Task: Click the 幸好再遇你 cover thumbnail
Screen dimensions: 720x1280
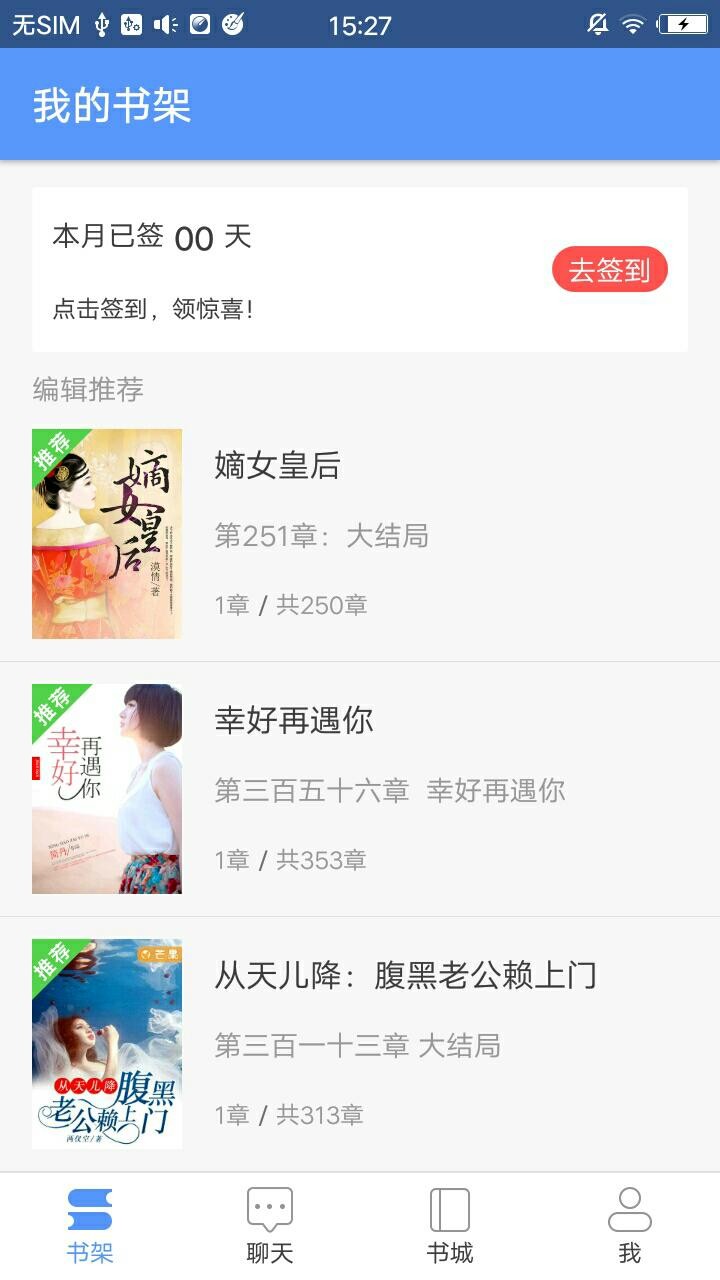Action: tap(106, 788)
